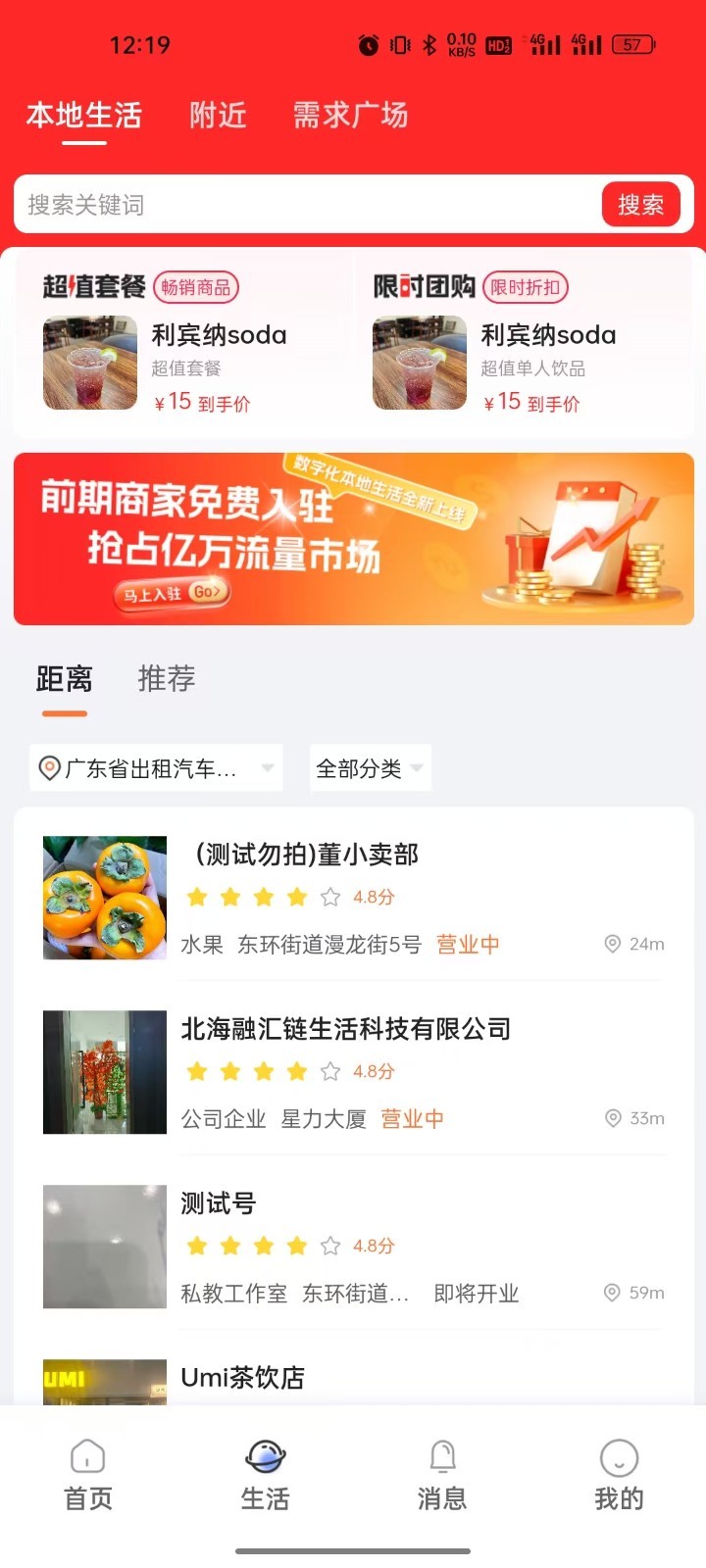Switch to the 附近 tab
The height and width of the screenshot is (1568, 706).
point(217,116)
